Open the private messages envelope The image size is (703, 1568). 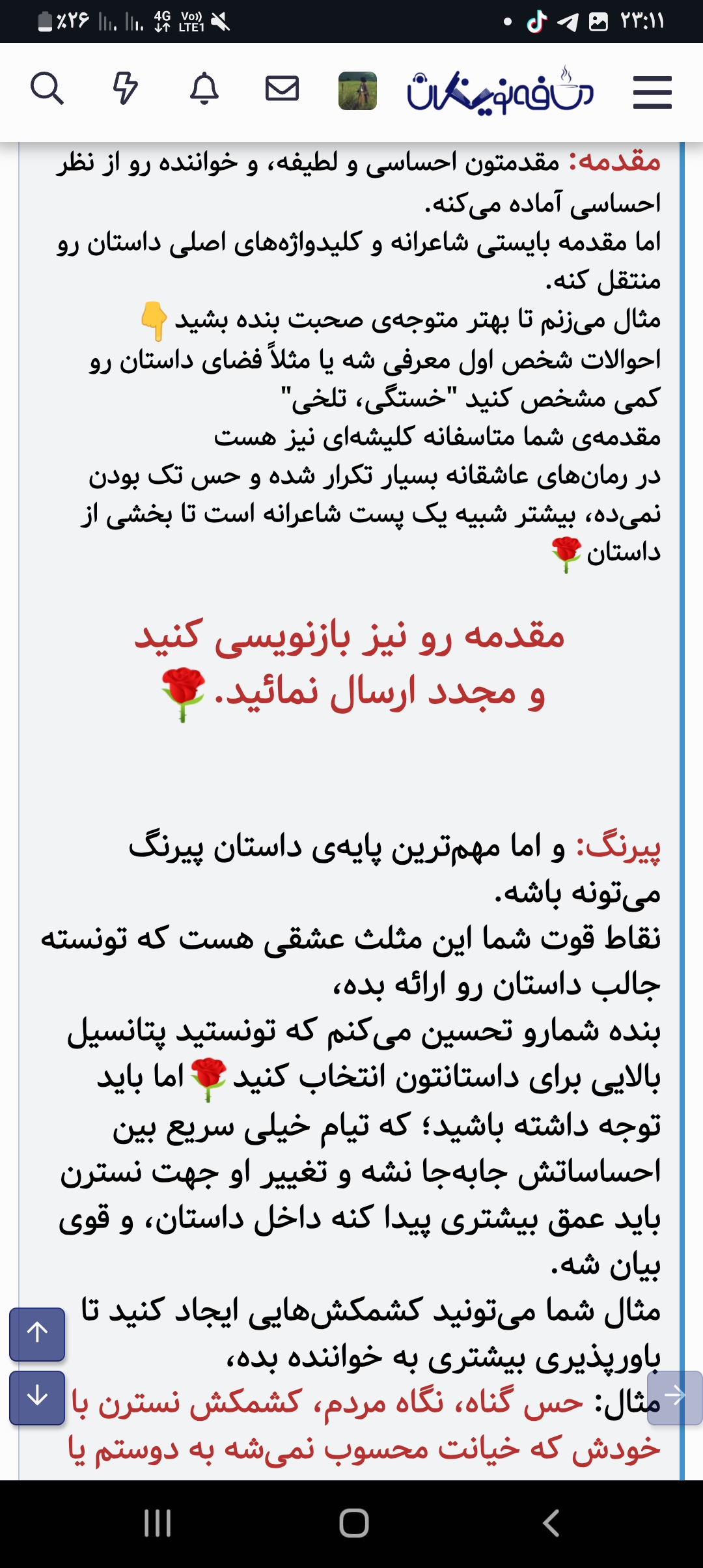pyautogui.click(x=282, y=89)
